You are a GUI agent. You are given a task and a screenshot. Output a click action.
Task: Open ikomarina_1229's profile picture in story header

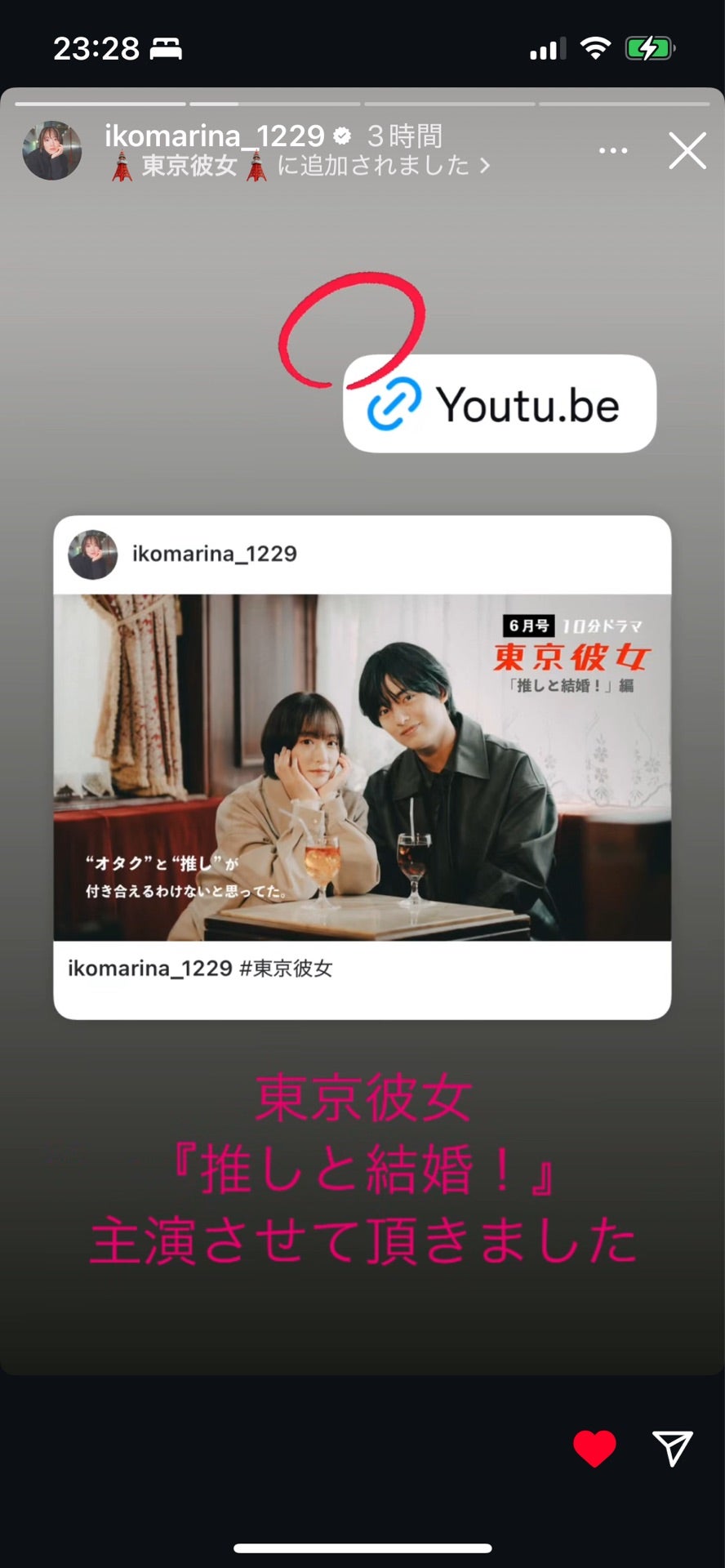tap(52, 151)
